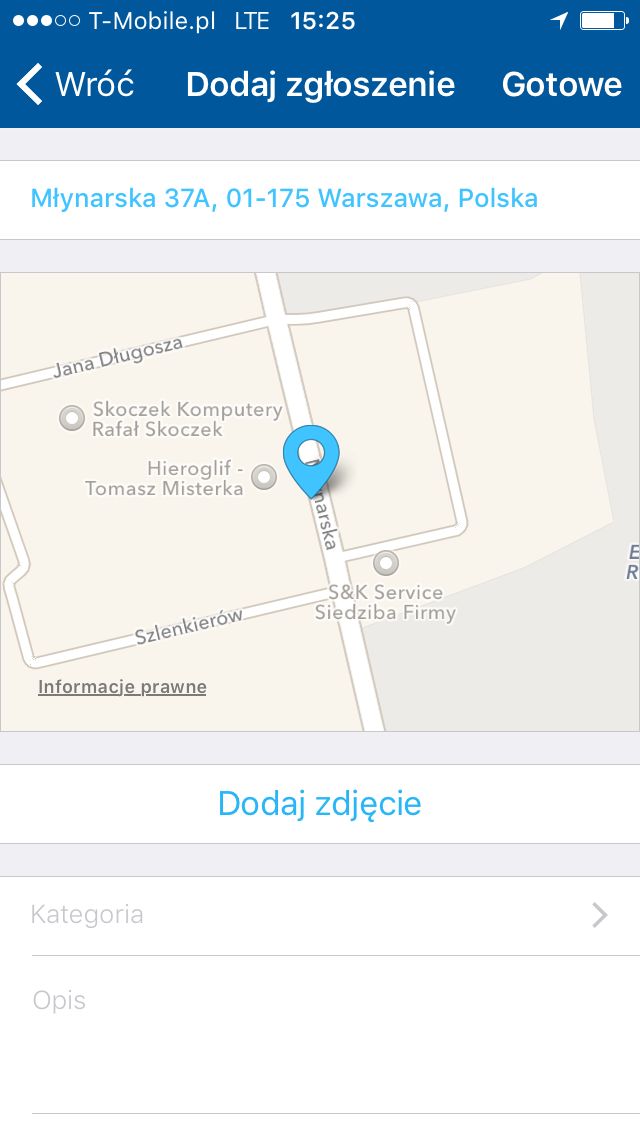Open the Kategoria selection row
Image resolution: width=640 pixels, height=1136 pixels.
pyautogui.click(x=320, y=915)
